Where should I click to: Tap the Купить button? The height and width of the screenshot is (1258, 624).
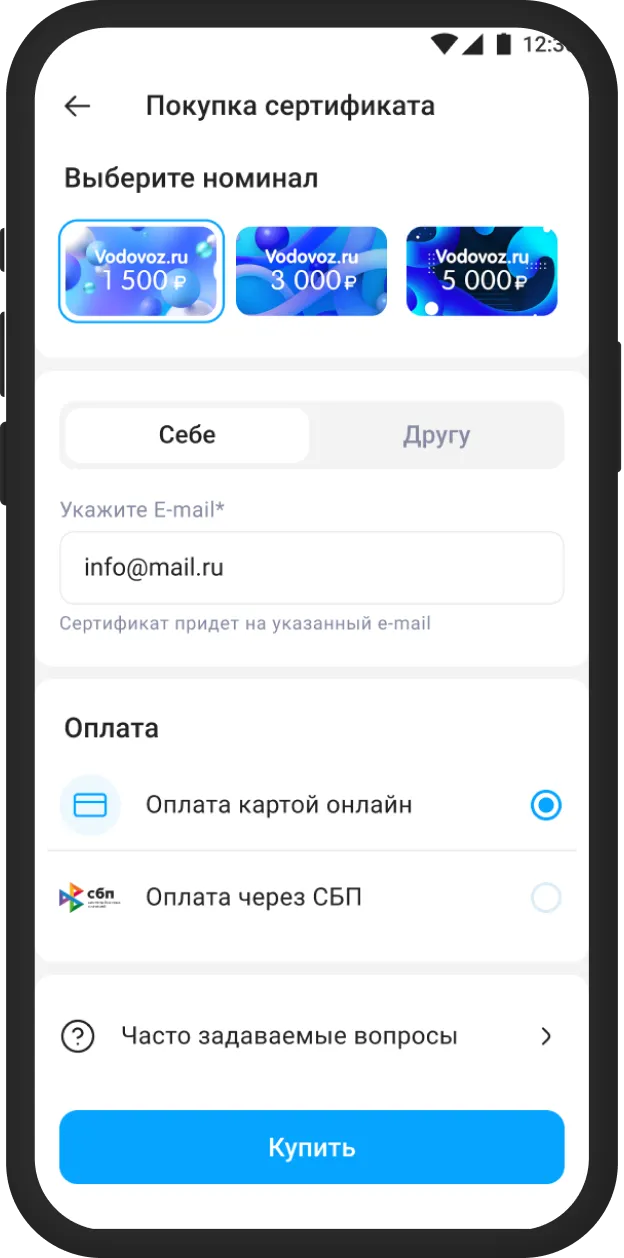point(312,1147)
